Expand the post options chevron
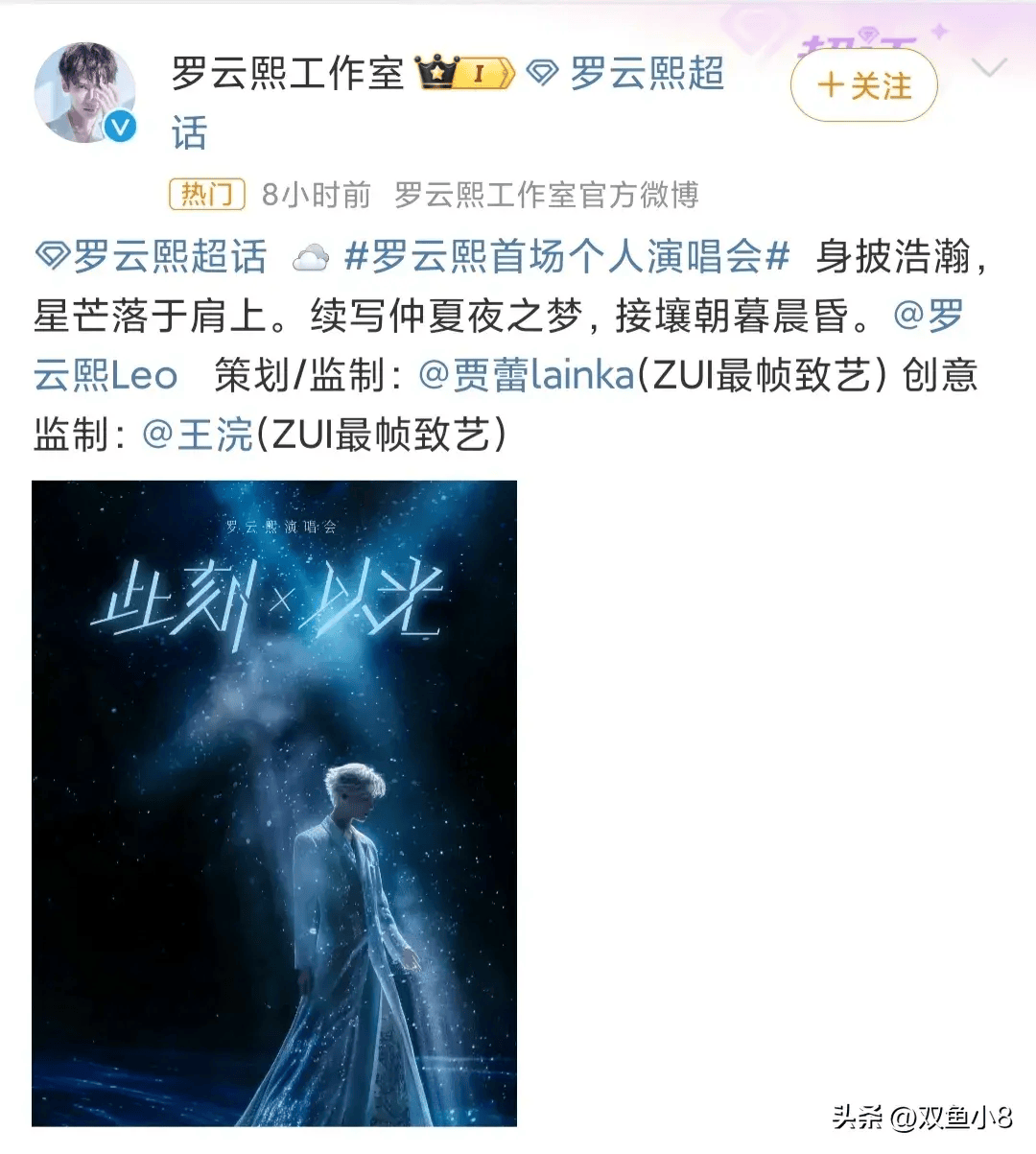This screenshot has width=1036, height=1154. point(988,69)
